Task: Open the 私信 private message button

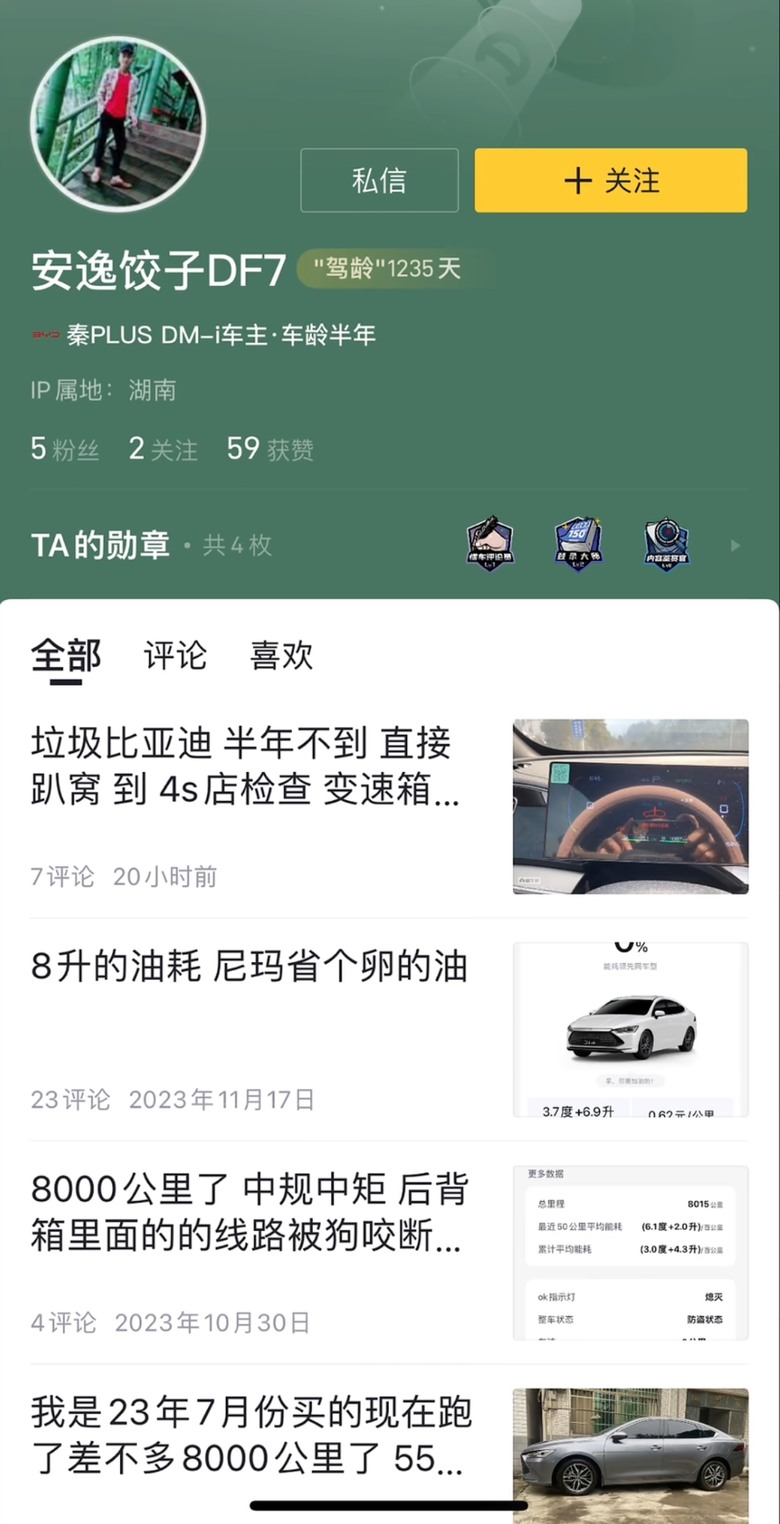Action: 379,180
